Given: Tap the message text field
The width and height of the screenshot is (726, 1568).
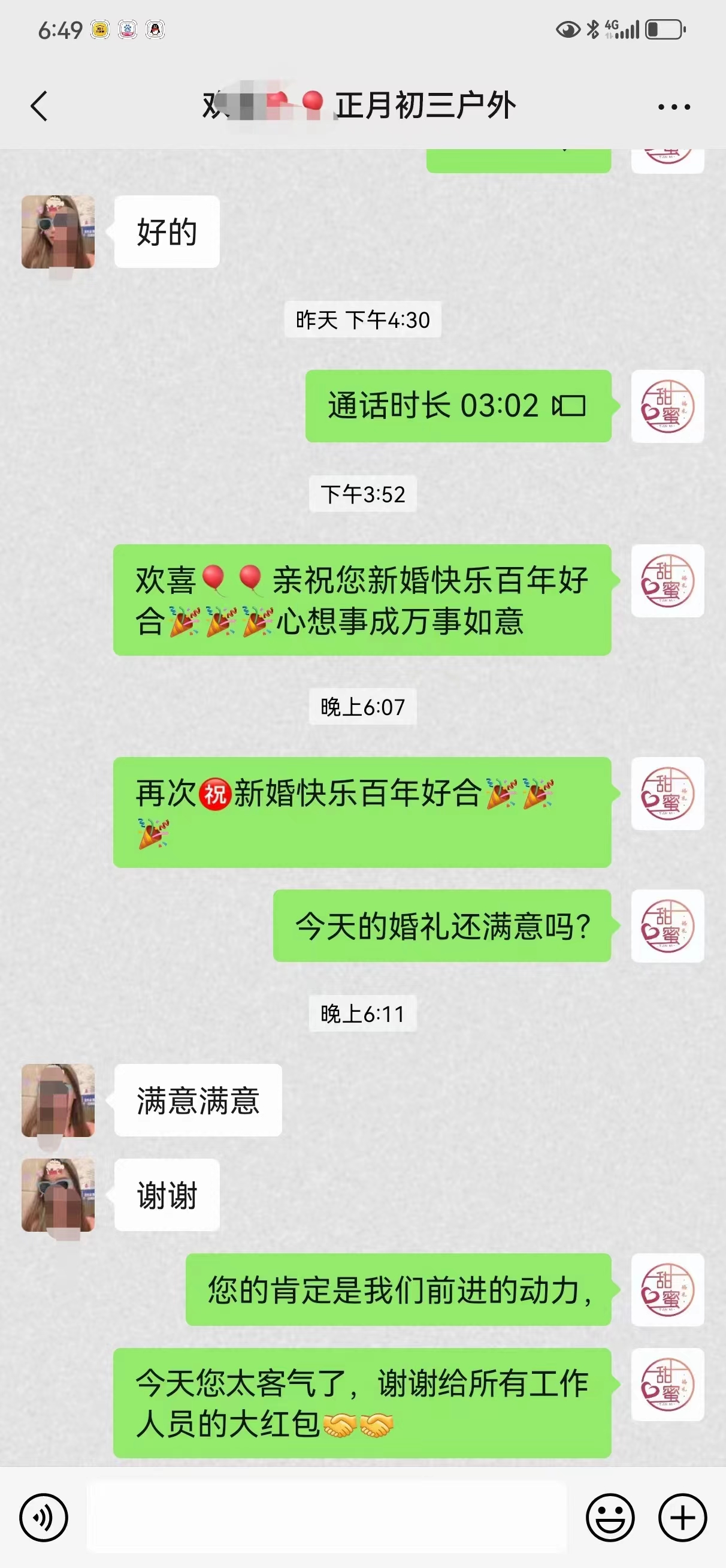Looking at the screenshot, I should (326, 1518).
